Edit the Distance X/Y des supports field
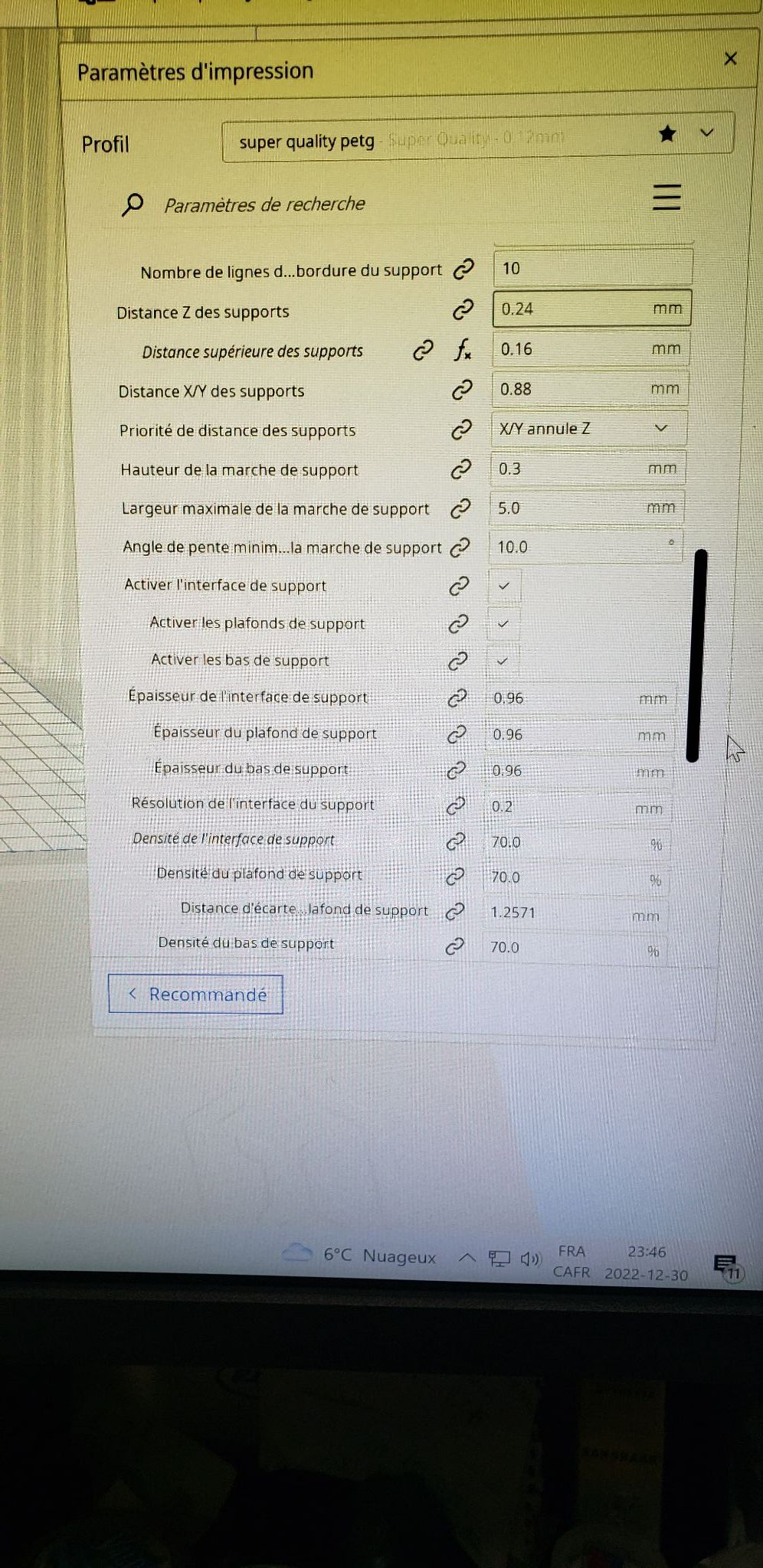 coord(590,389)
